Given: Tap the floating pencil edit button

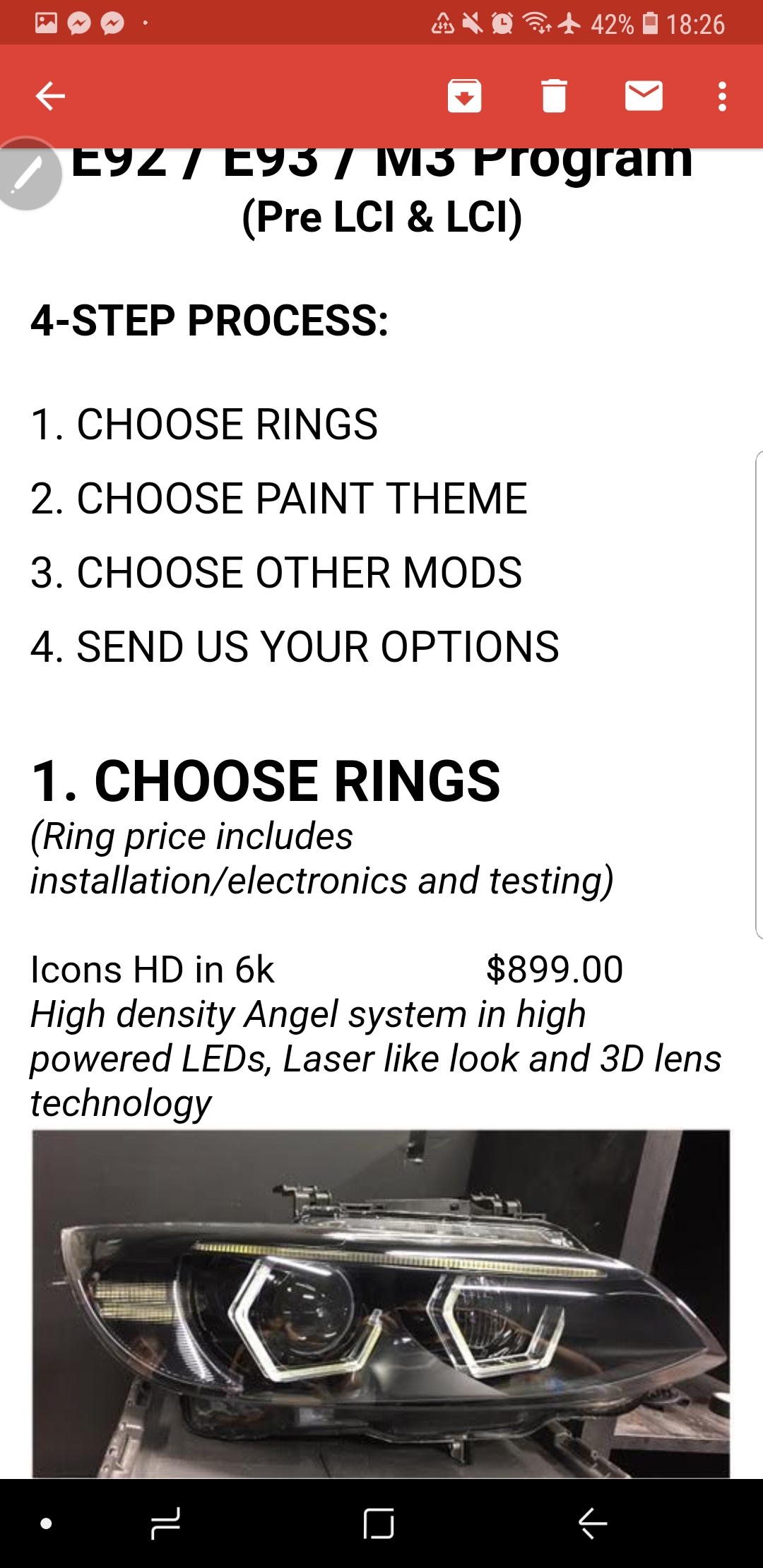Looking at the screenshot, I should pyautogui.click(x=27, y=174).
